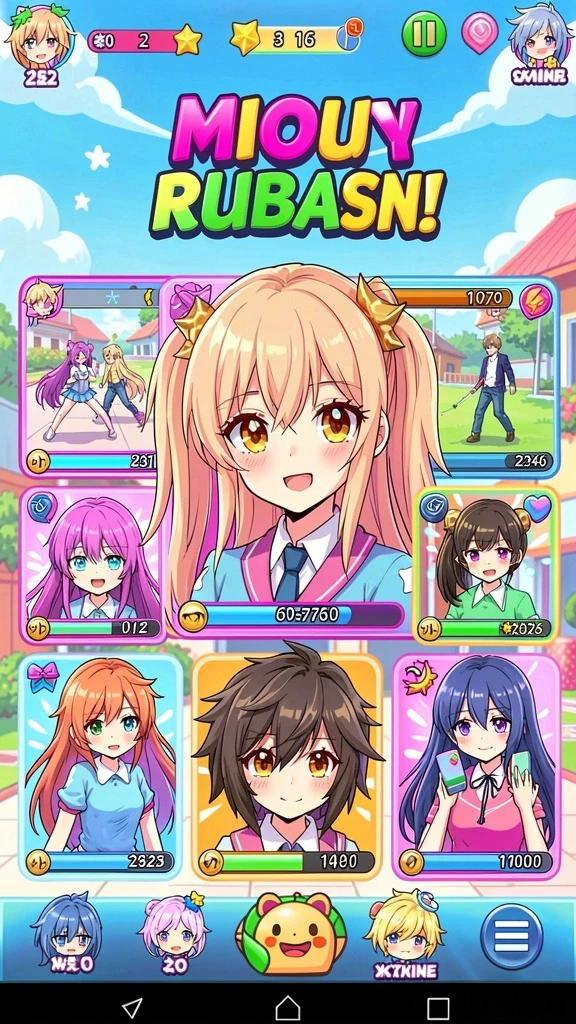
Task: Switch to the lavender-haired character tab labeled 20
Action: pyautogui.click(x=174, y=936)
